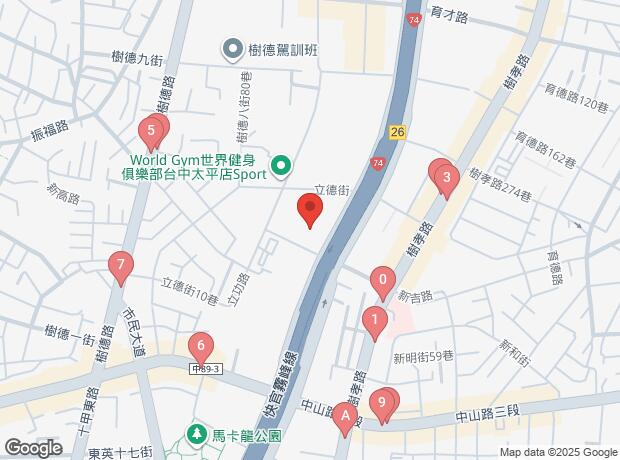
Task: Tap the unnumbered red pin near 立德街
Action: (x=311, y=209)
